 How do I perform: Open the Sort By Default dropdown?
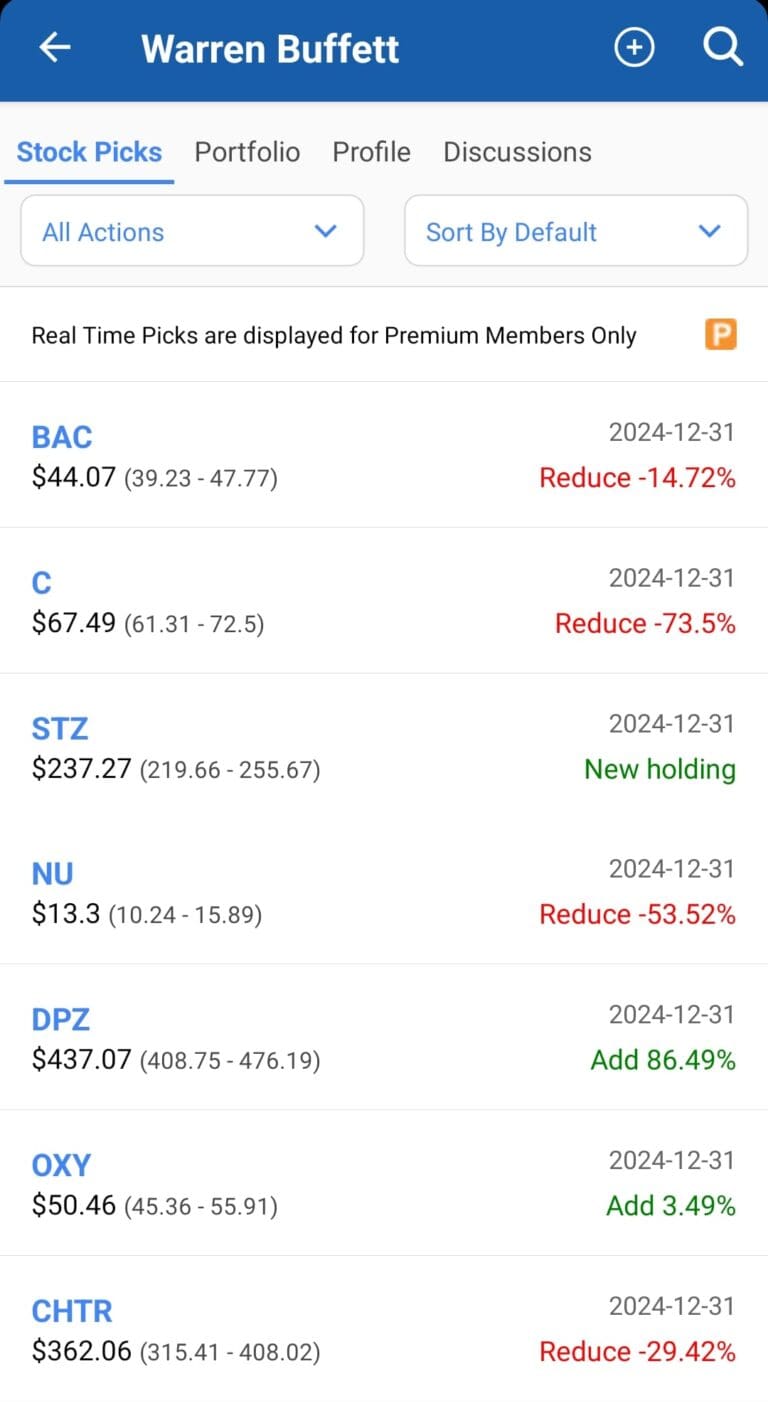pyautogui.click(x=575, y=231)
